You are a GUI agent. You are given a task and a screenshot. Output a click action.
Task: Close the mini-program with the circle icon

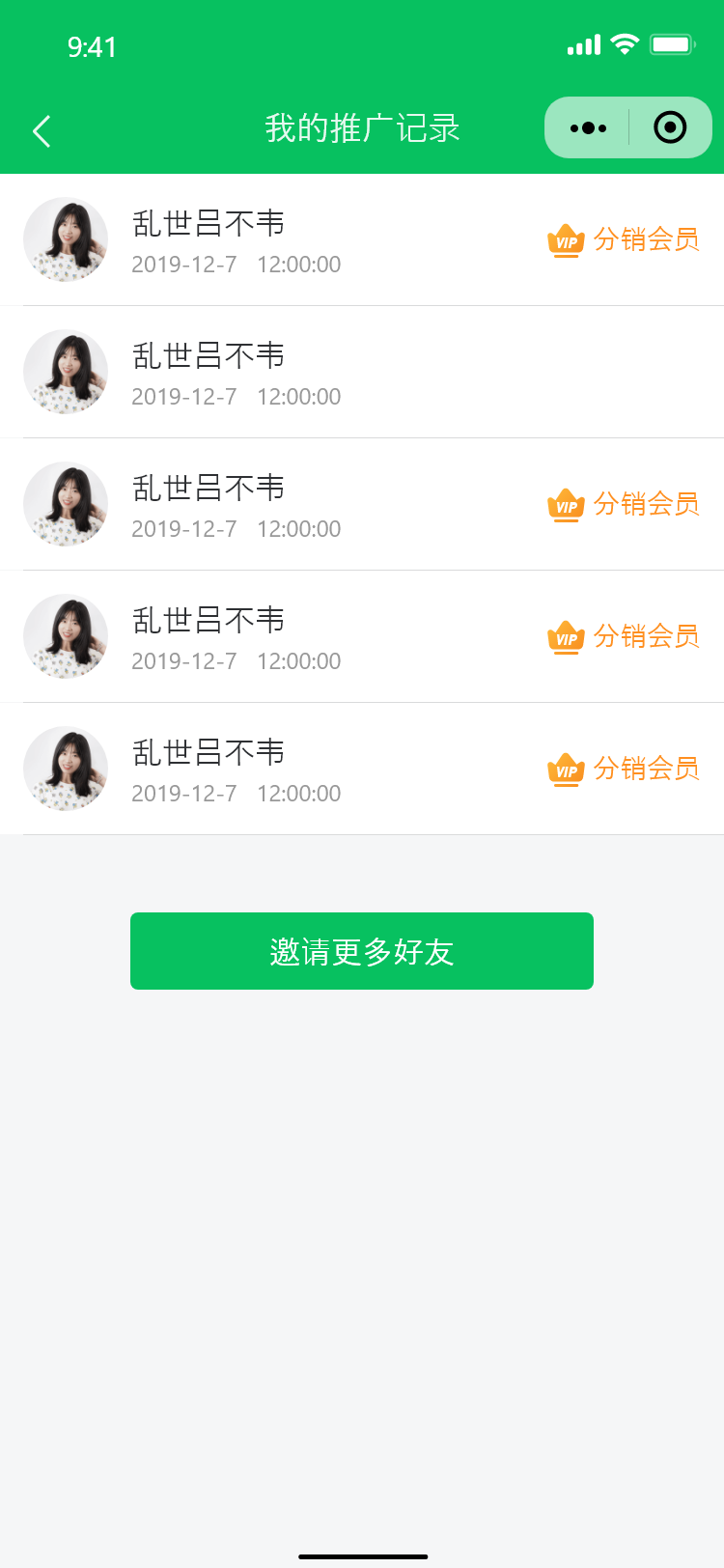(670, 127)
